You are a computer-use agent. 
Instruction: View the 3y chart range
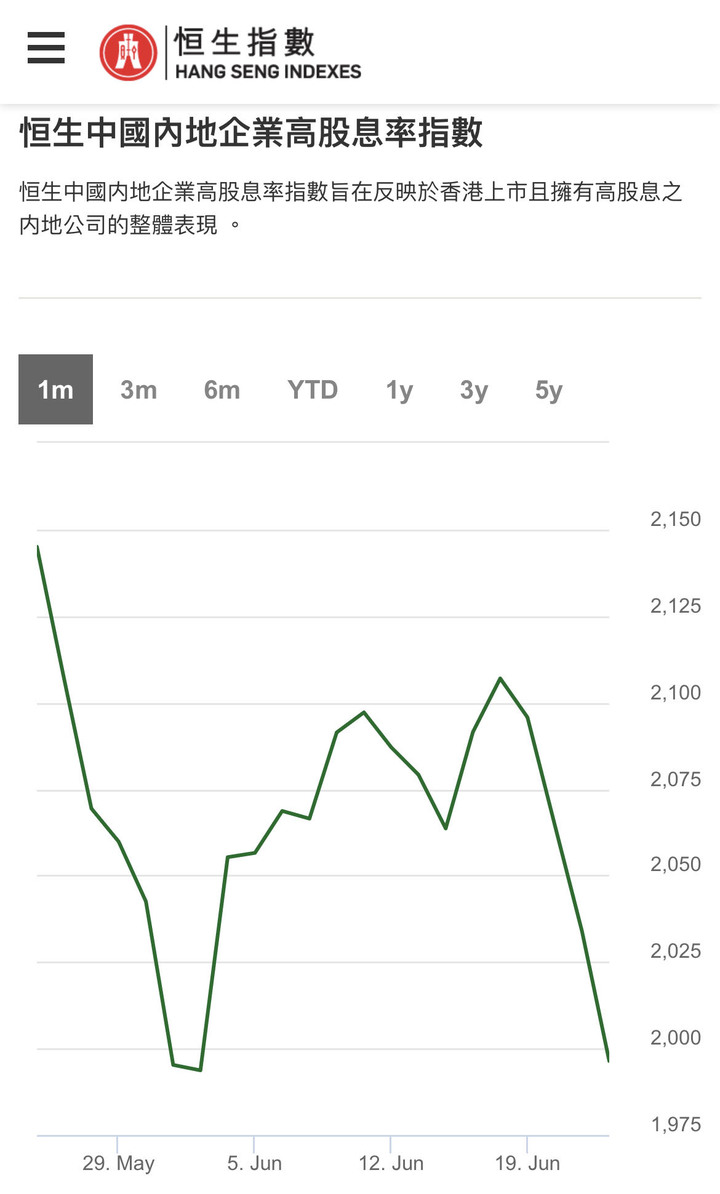click(x=473, y=389)
